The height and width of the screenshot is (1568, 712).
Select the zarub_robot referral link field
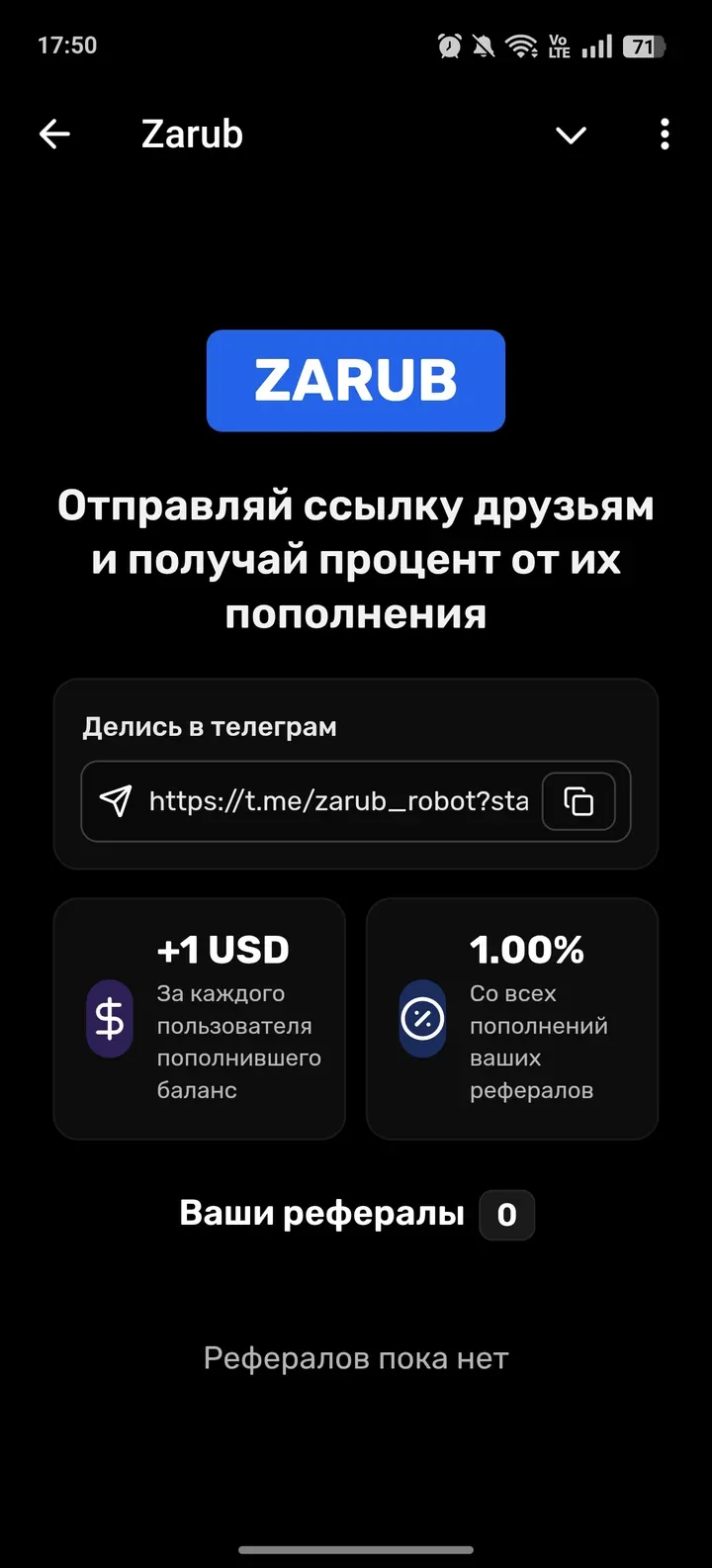(336, 801)
